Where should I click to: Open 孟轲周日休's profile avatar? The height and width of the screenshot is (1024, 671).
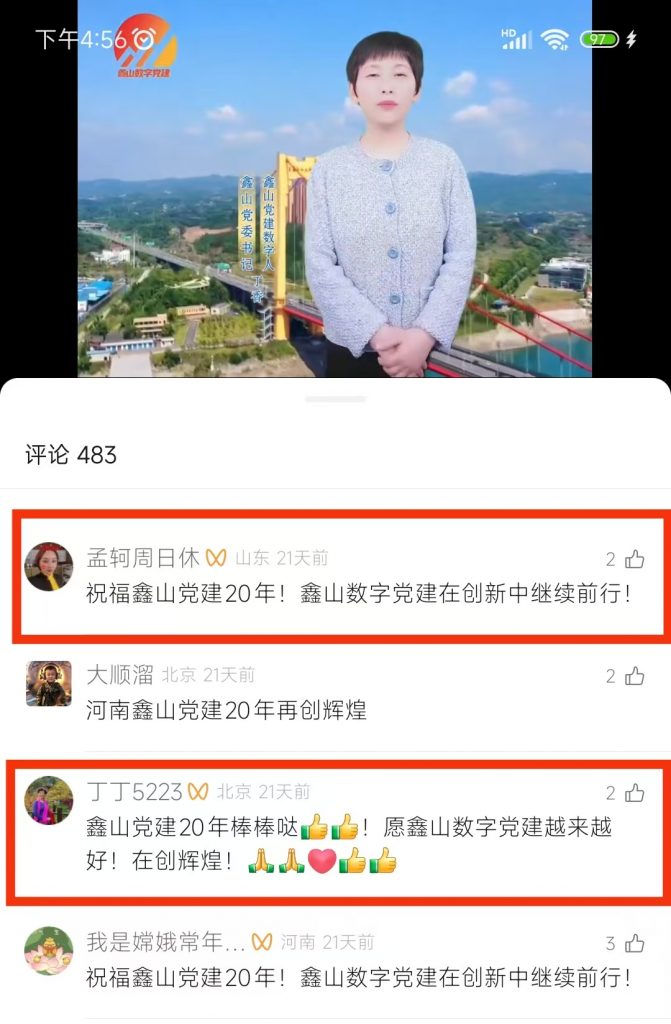point(48,567)
